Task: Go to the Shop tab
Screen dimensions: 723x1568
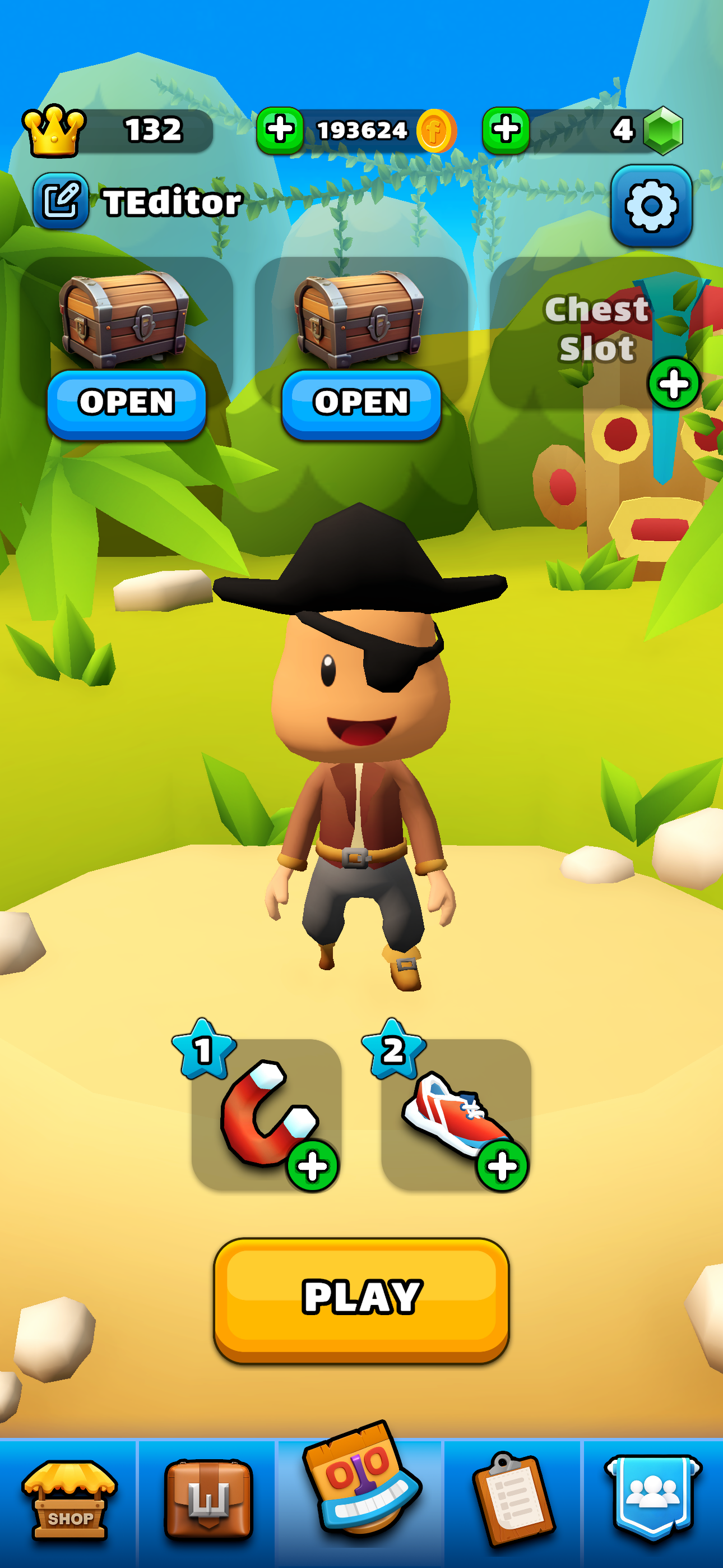Action: [69, 1501]
